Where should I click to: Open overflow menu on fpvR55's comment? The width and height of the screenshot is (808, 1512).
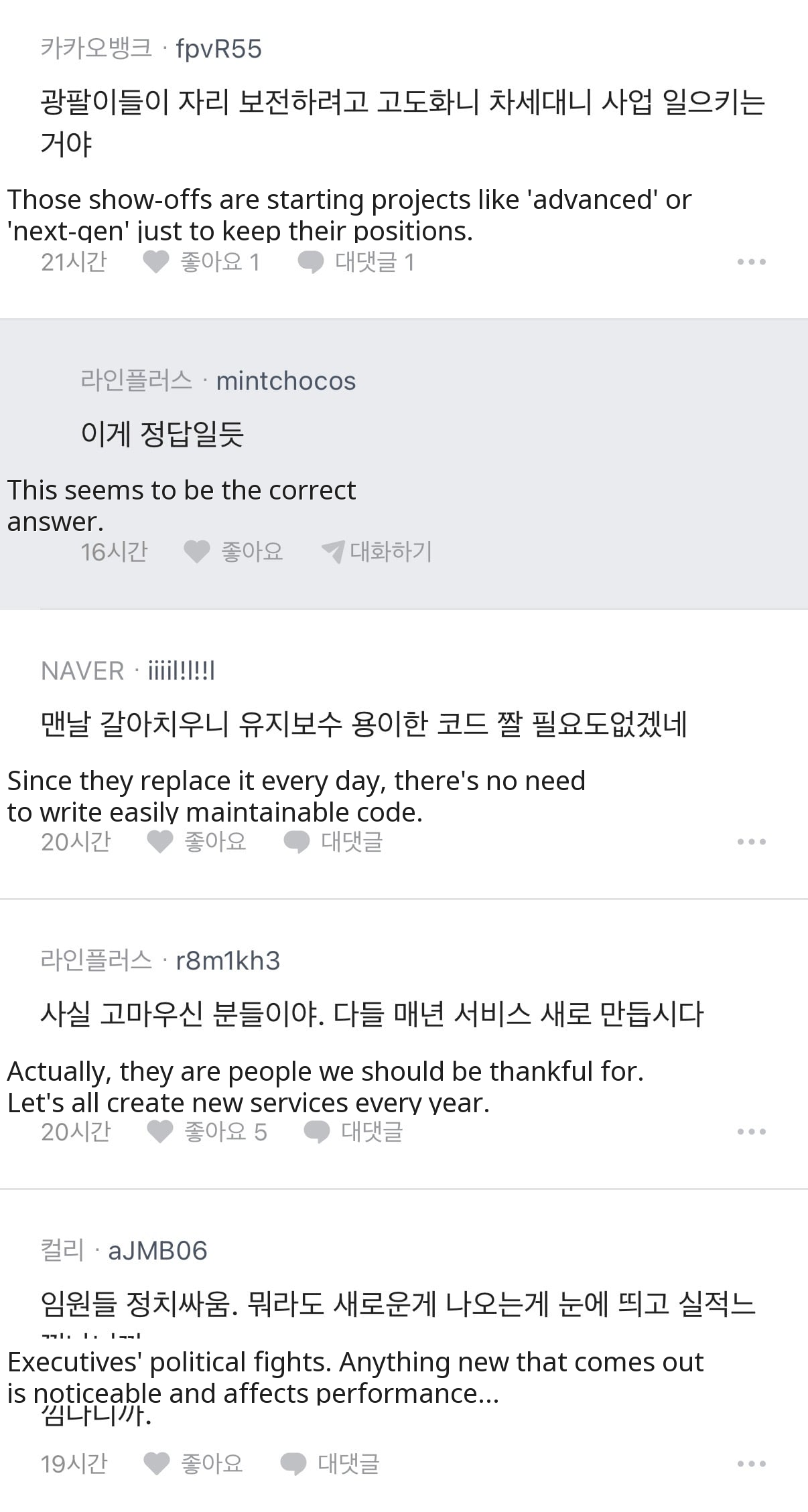[x=751, y=262]
